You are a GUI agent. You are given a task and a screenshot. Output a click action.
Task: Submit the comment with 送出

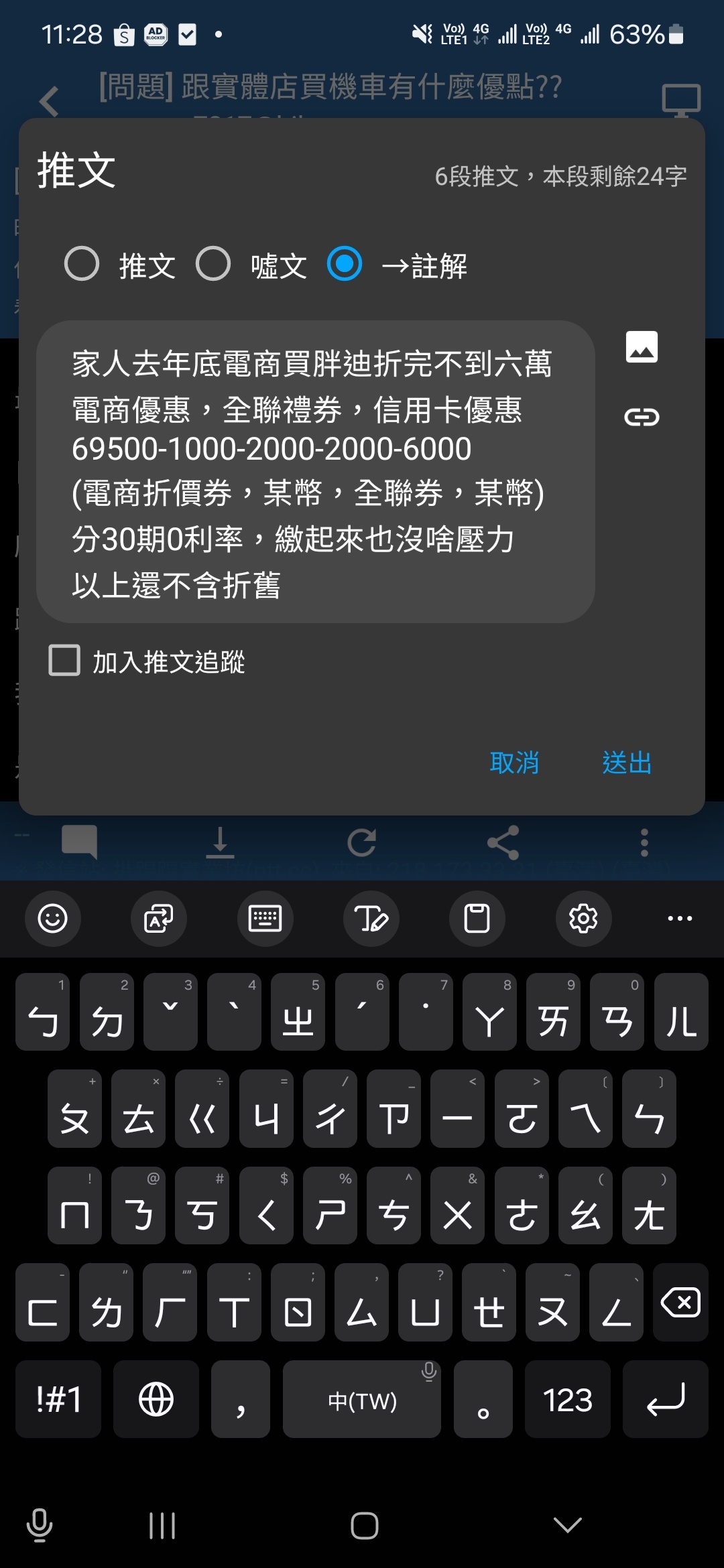pyautogui.click(x=627, y=763)
